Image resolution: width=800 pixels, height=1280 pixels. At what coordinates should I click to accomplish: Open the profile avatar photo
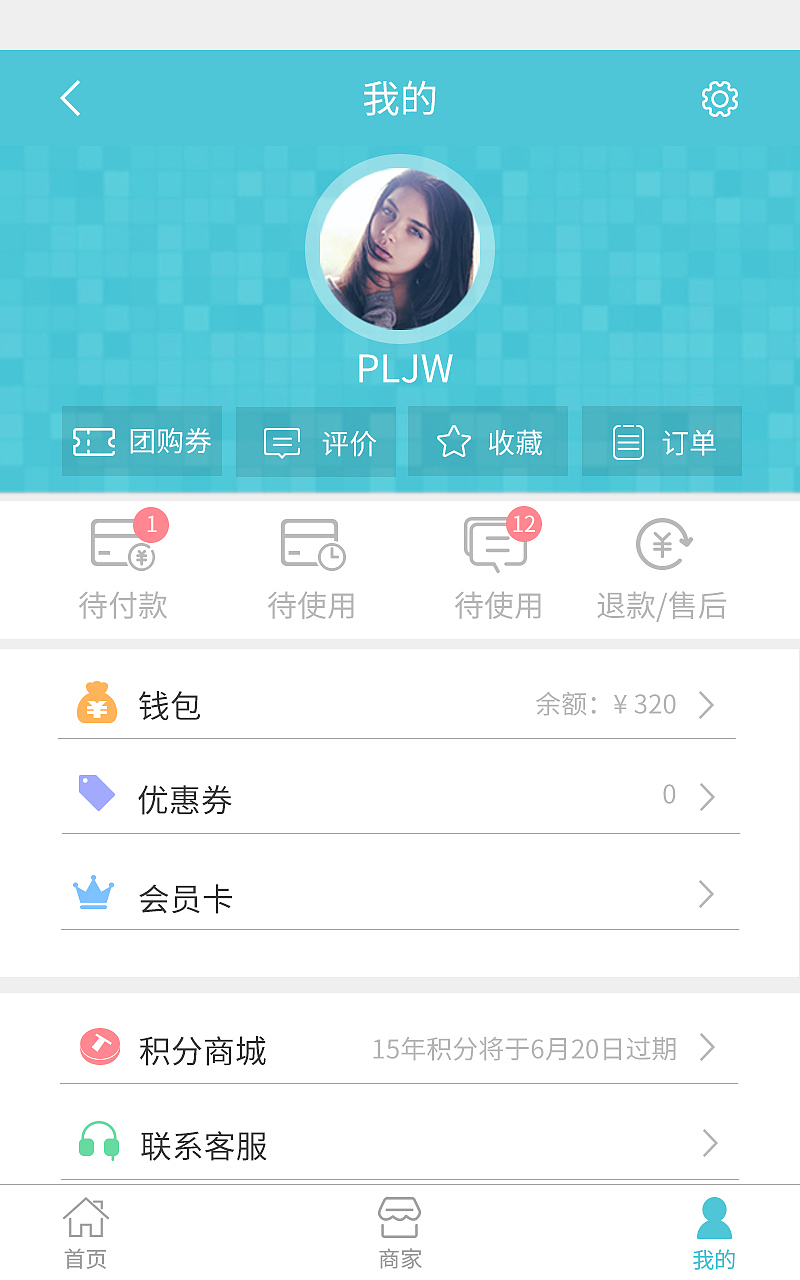tap(400, 246)
